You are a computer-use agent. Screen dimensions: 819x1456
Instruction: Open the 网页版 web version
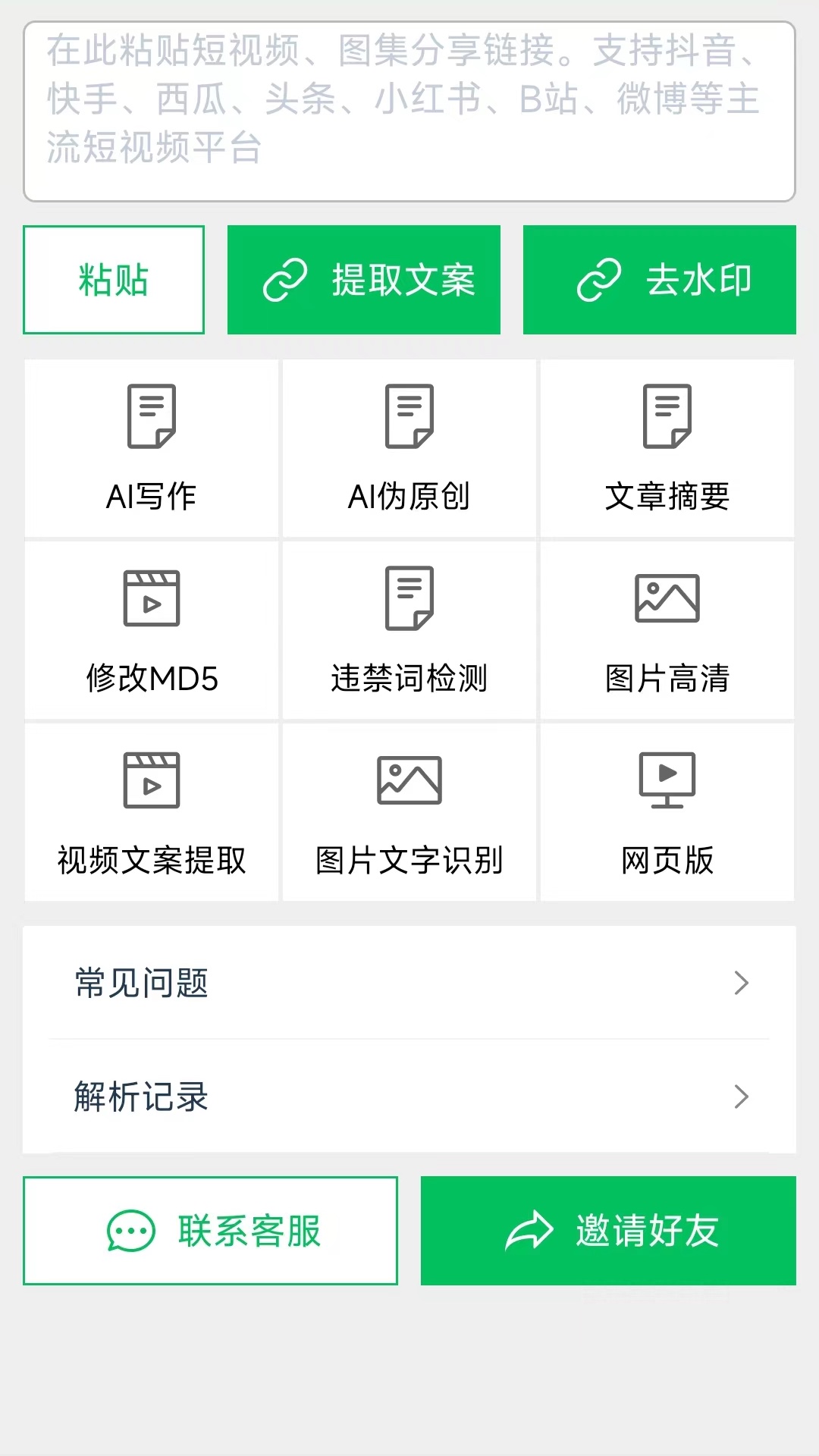pyautogui.click(x=667, y=812)
